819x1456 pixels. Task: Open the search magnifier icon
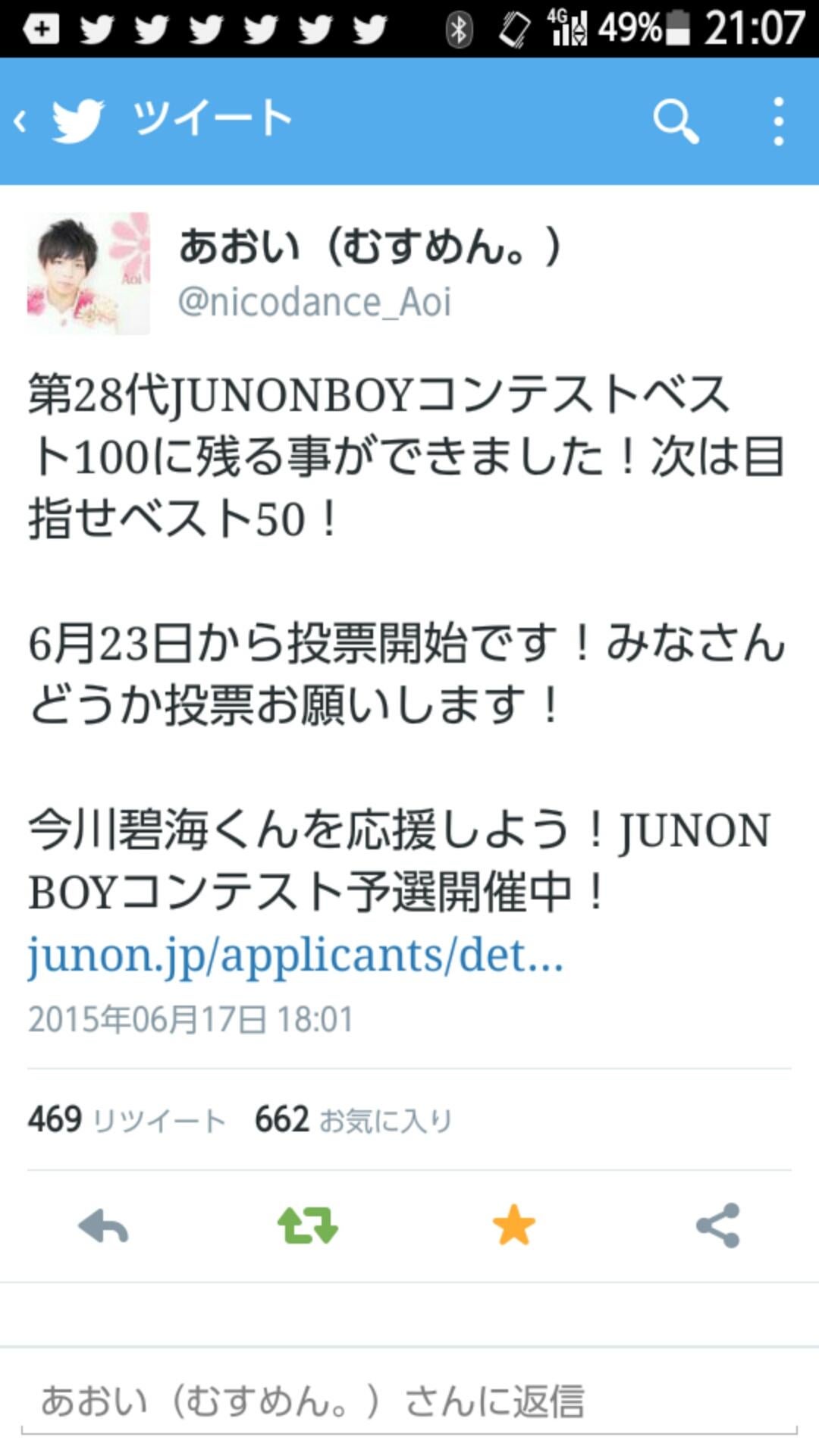pos(675,121)
